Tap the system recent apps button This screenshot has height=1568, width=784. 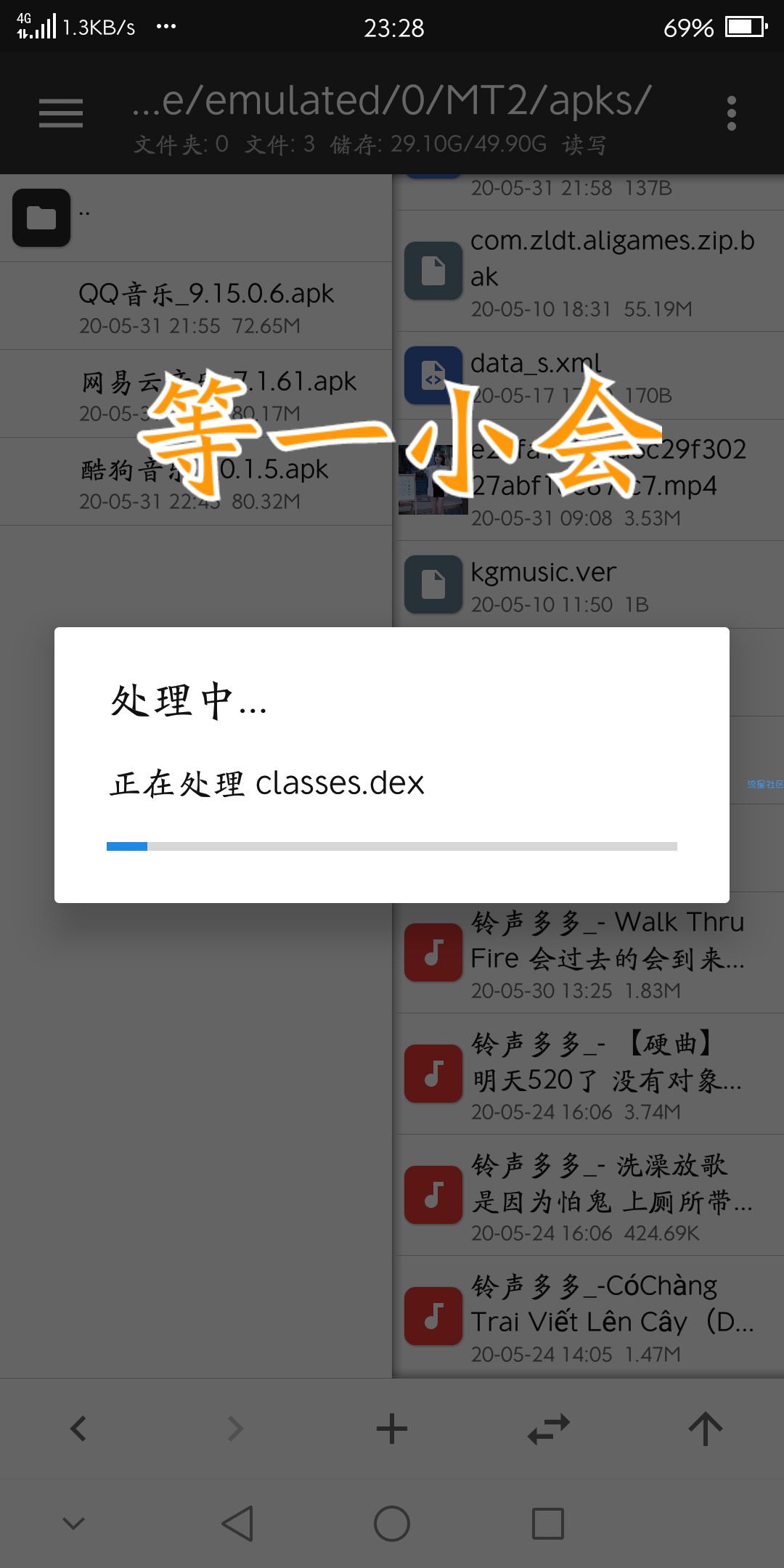[548, 1523]
